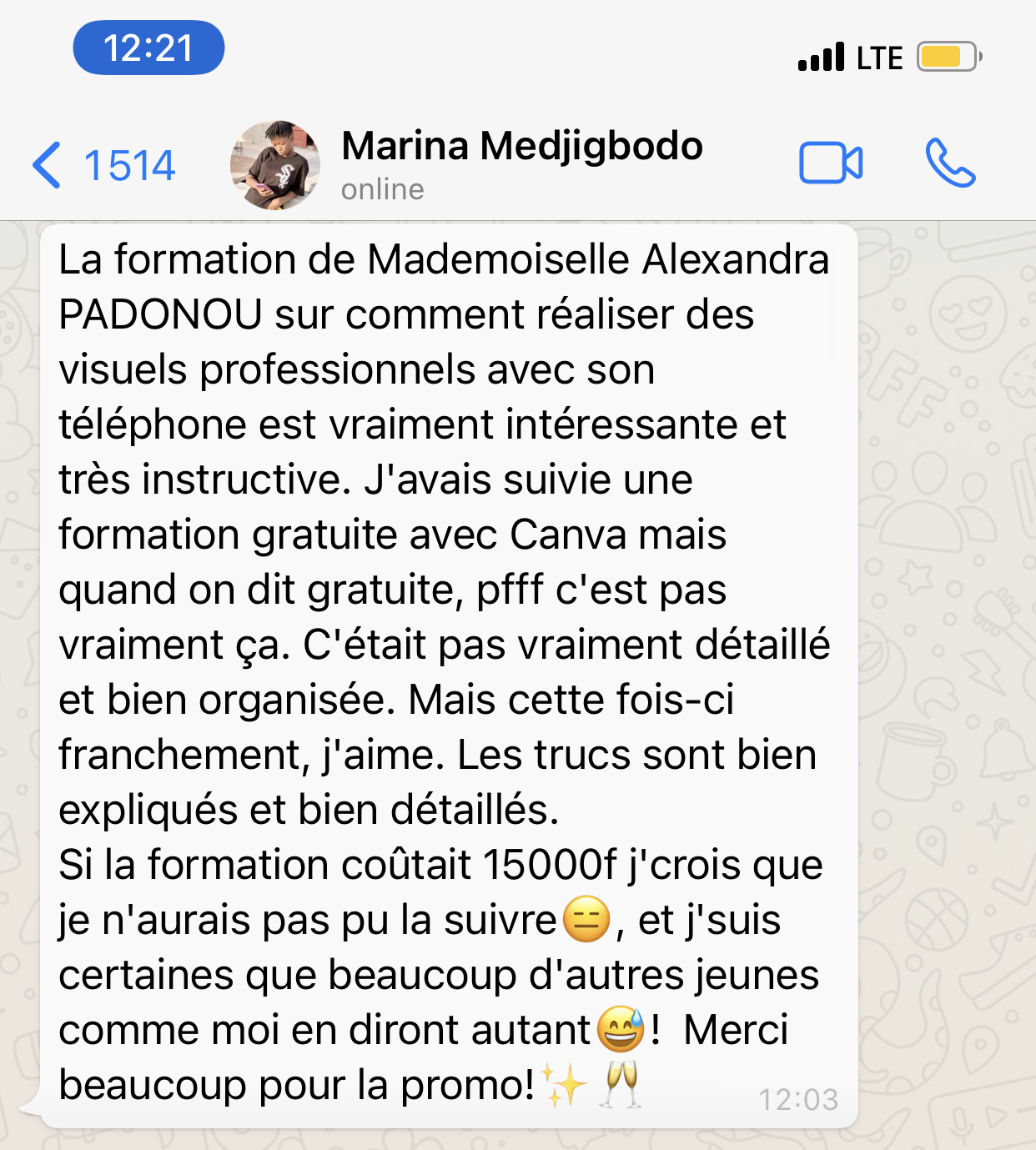
Task: Start a video call with Marina
Action: tap(830, 163)
